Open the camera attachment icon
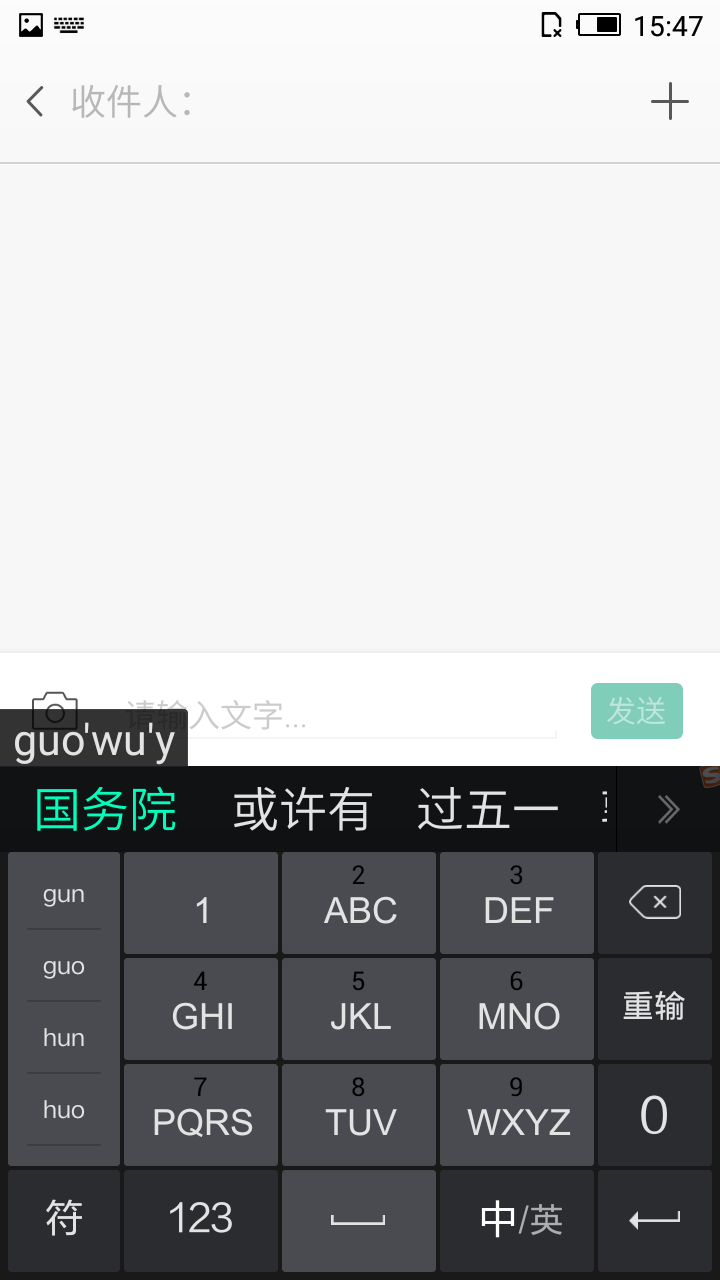The height and width of the screenshot is (1280, 720). [x=54, y=710]
